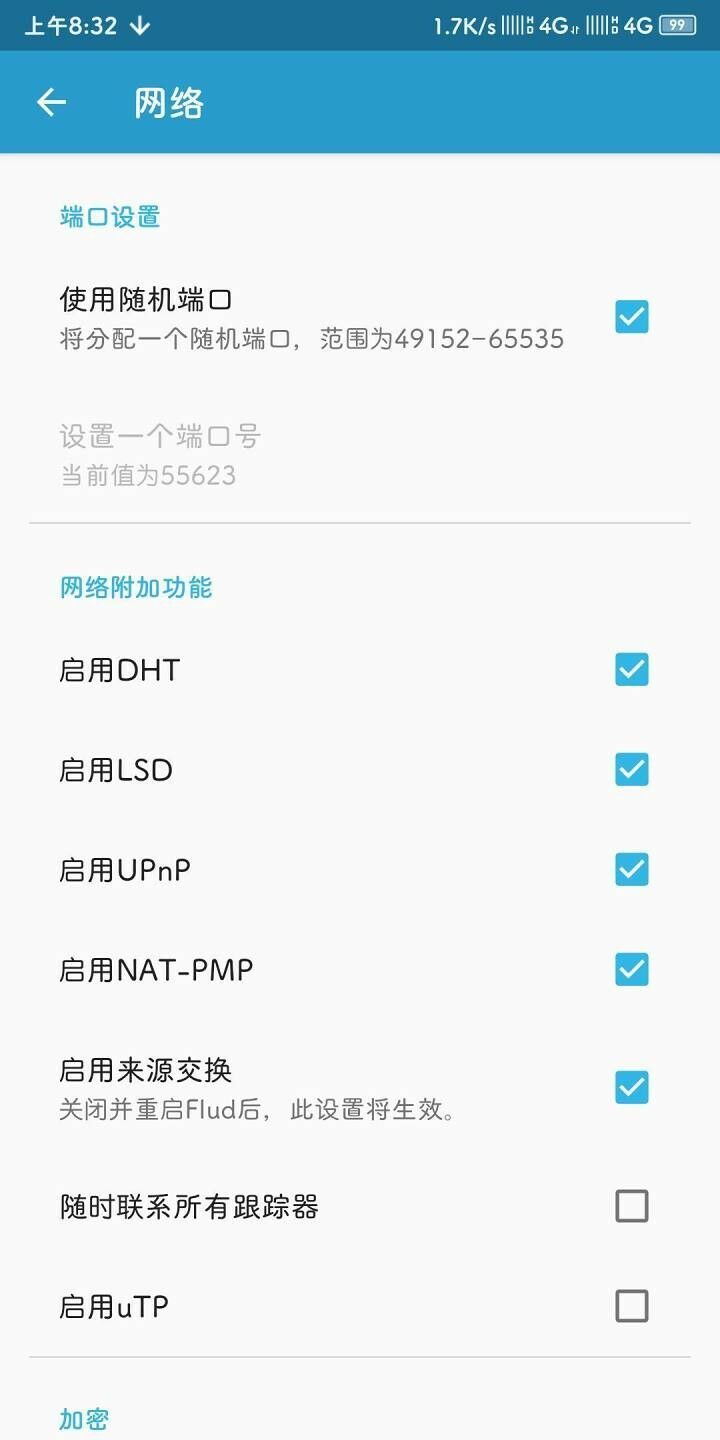Toggle the 启用LSD checkbox off

(632, 769)
